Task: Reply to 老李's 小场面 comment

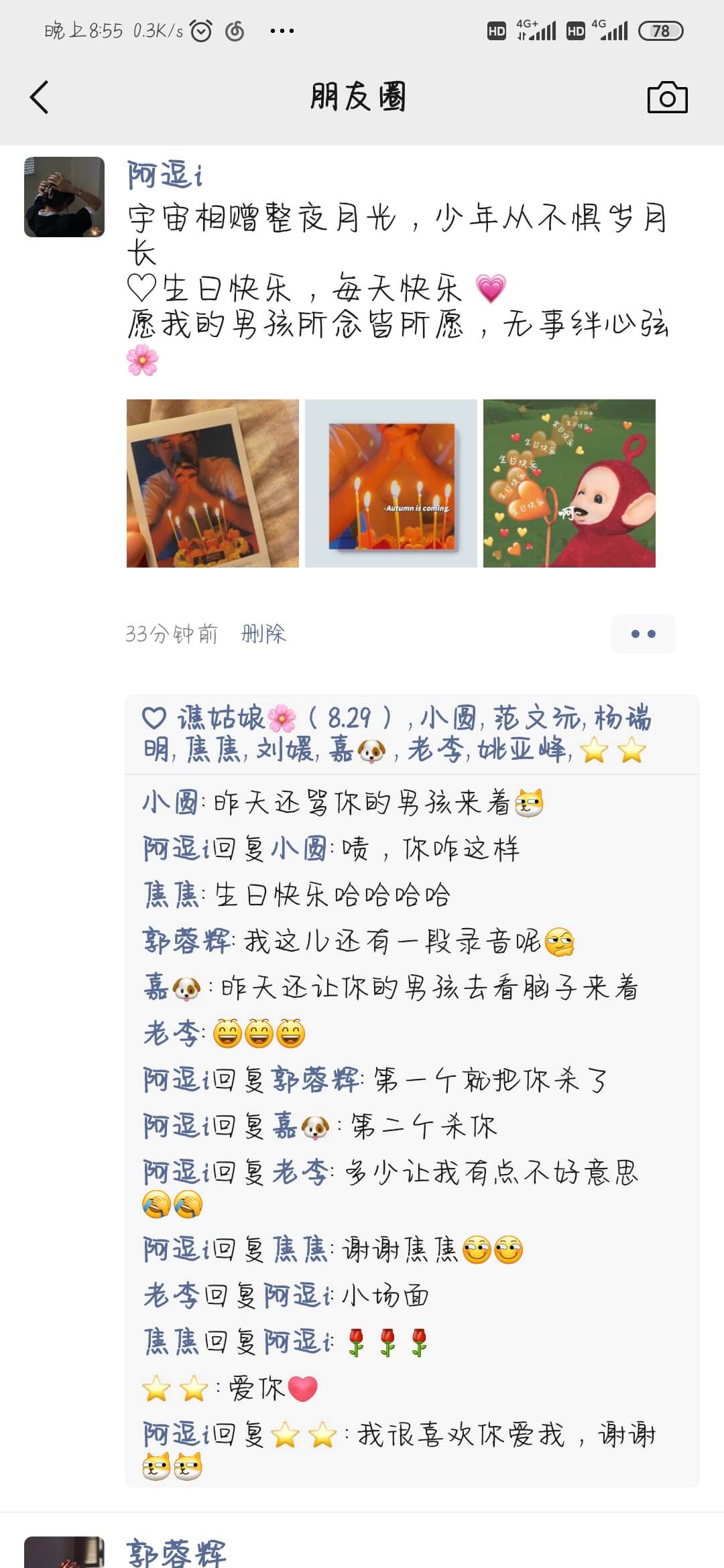Action: coord(385,1297)
